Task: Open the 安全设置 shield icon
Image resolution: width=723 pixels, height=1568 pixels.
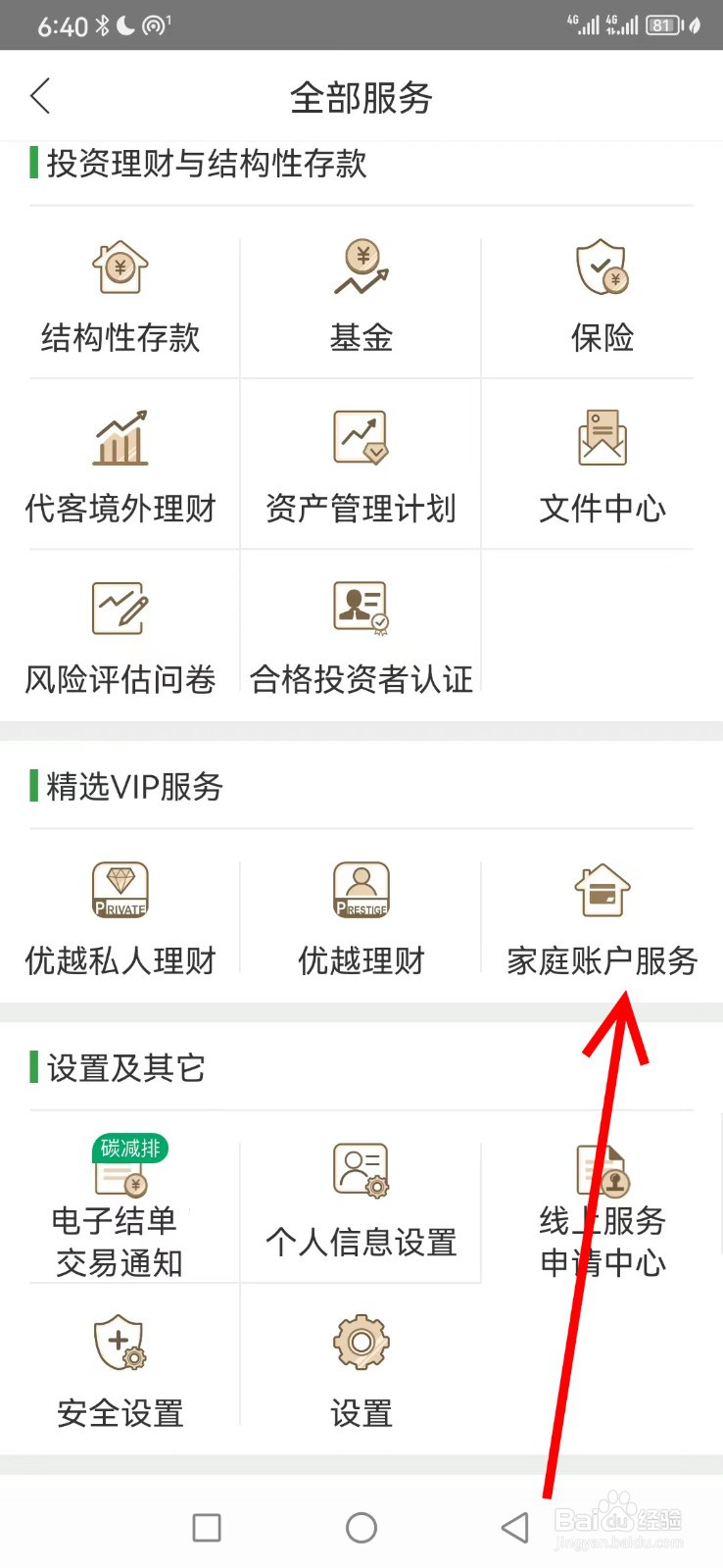Action: [120, 1343]
